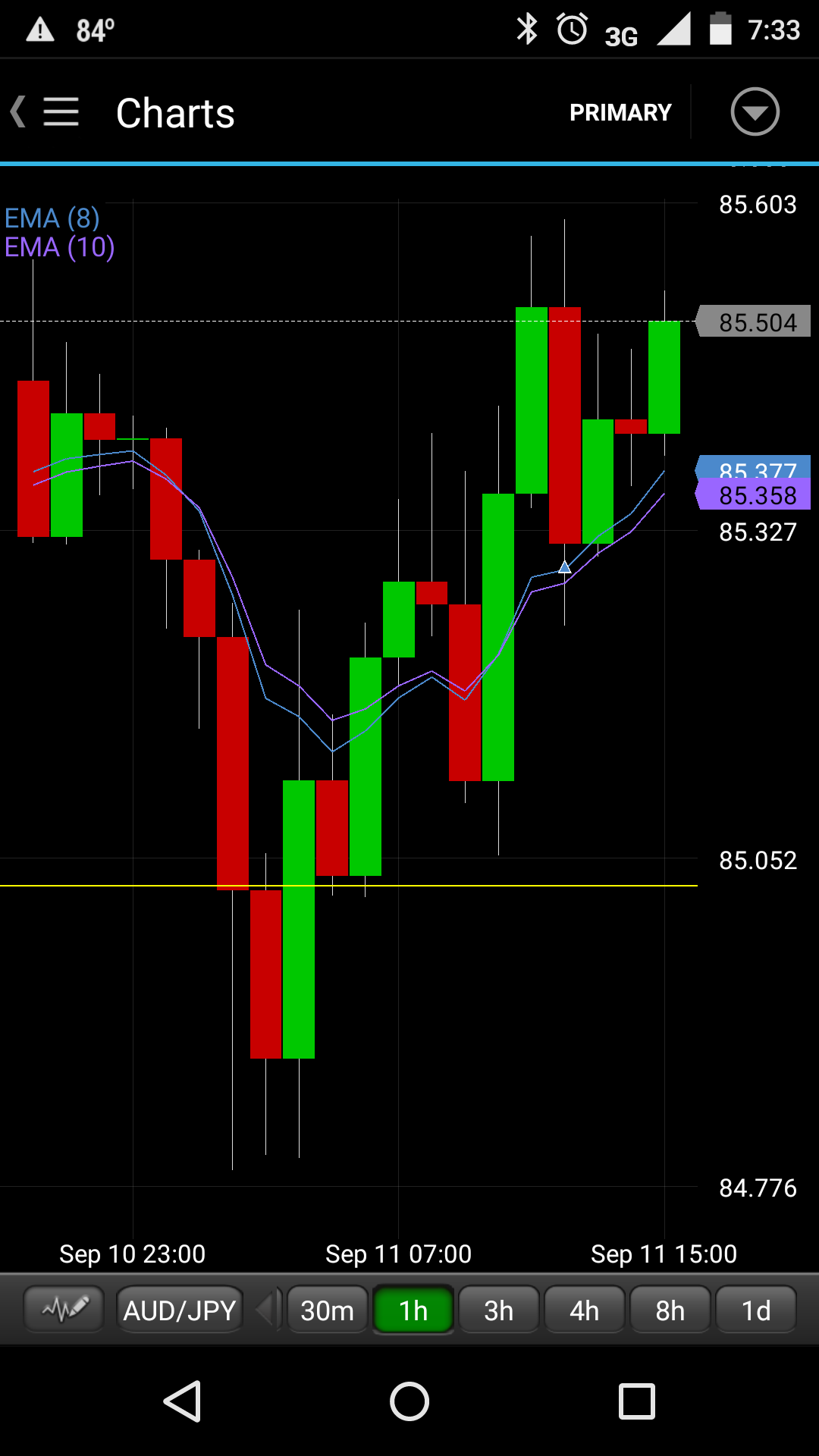819x1456 pixels.
Task: Expand the circled dropdown arrow
Action: [x=755, y=112]
